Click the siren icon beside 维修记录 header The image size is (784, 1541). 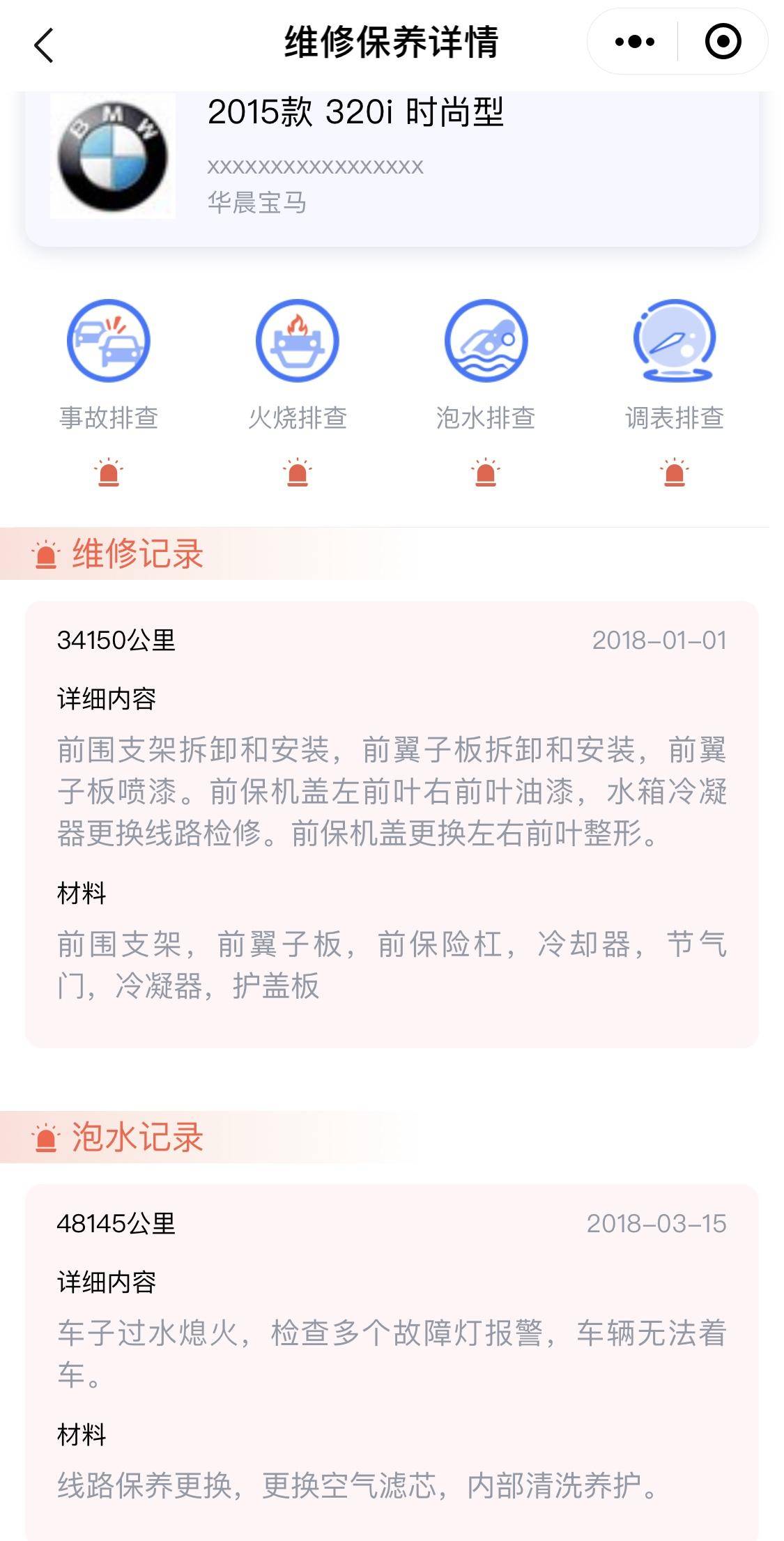(46, 555)
